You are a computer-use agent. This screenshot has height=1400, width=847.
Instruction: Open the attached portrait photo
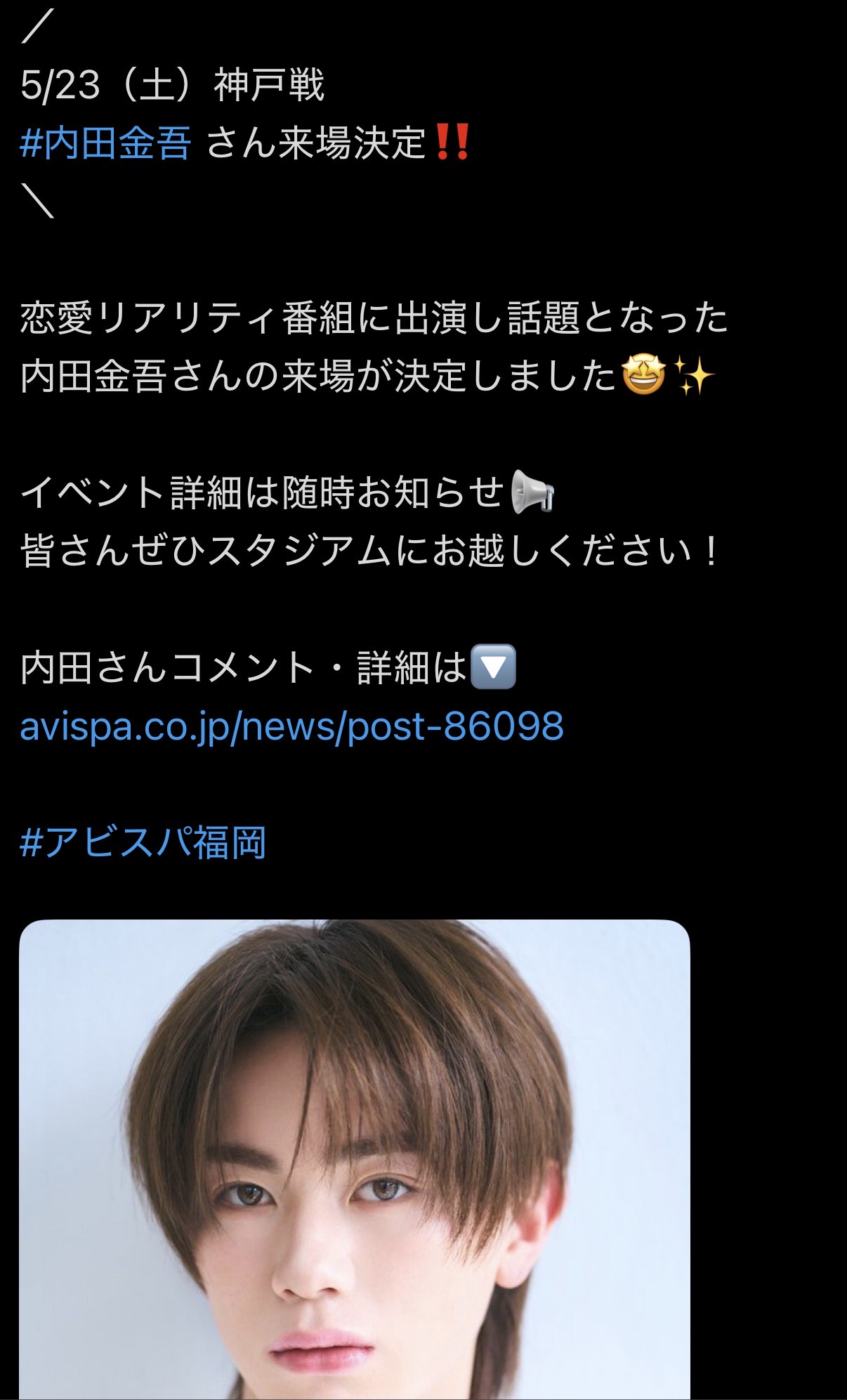point(354,1159)
